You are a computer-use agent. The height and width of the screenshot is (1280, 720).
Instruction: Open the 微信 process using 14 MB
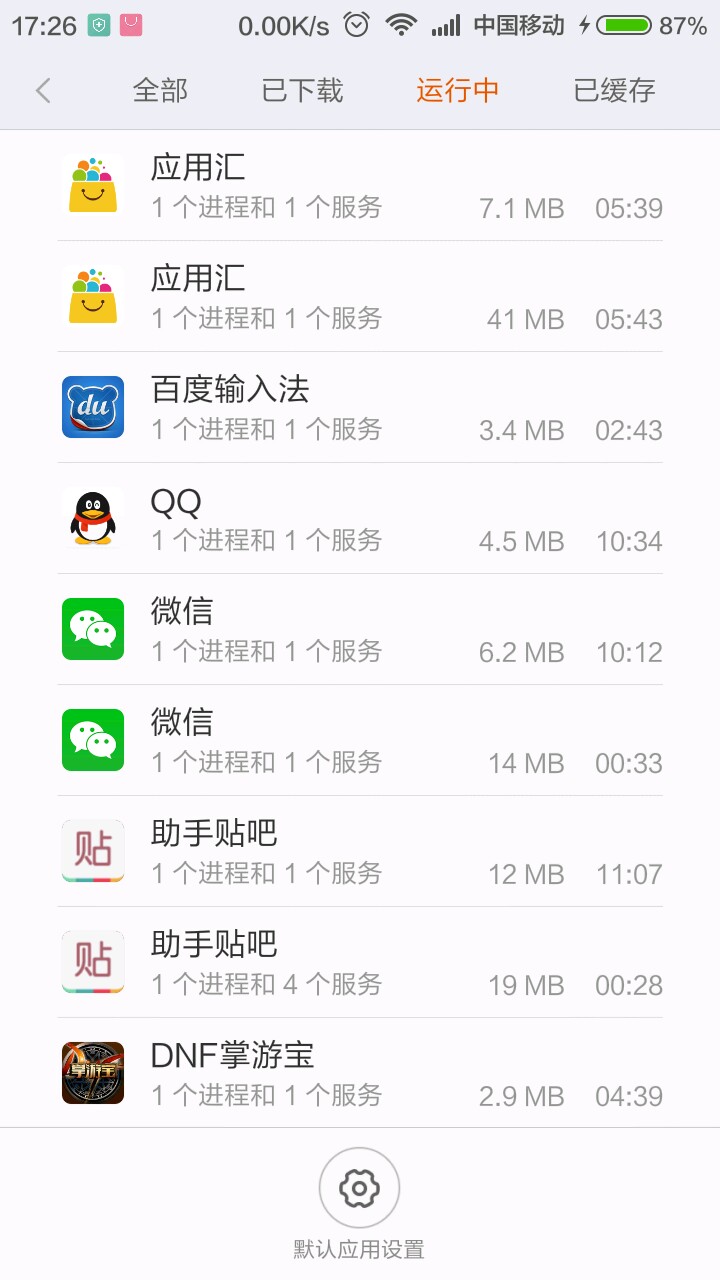360,741
